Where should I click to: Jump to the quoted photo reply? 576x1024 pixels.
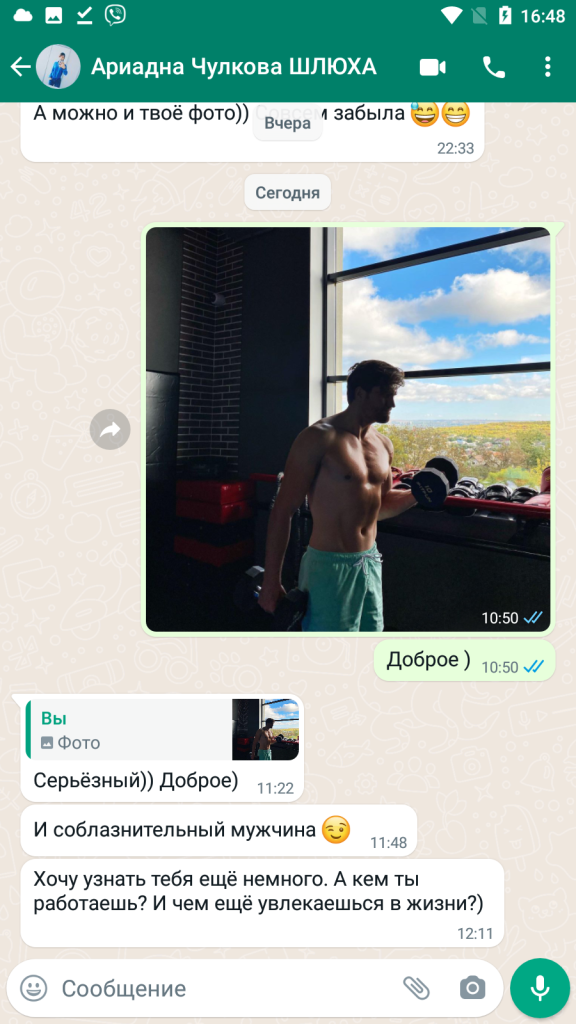point(162,729)
